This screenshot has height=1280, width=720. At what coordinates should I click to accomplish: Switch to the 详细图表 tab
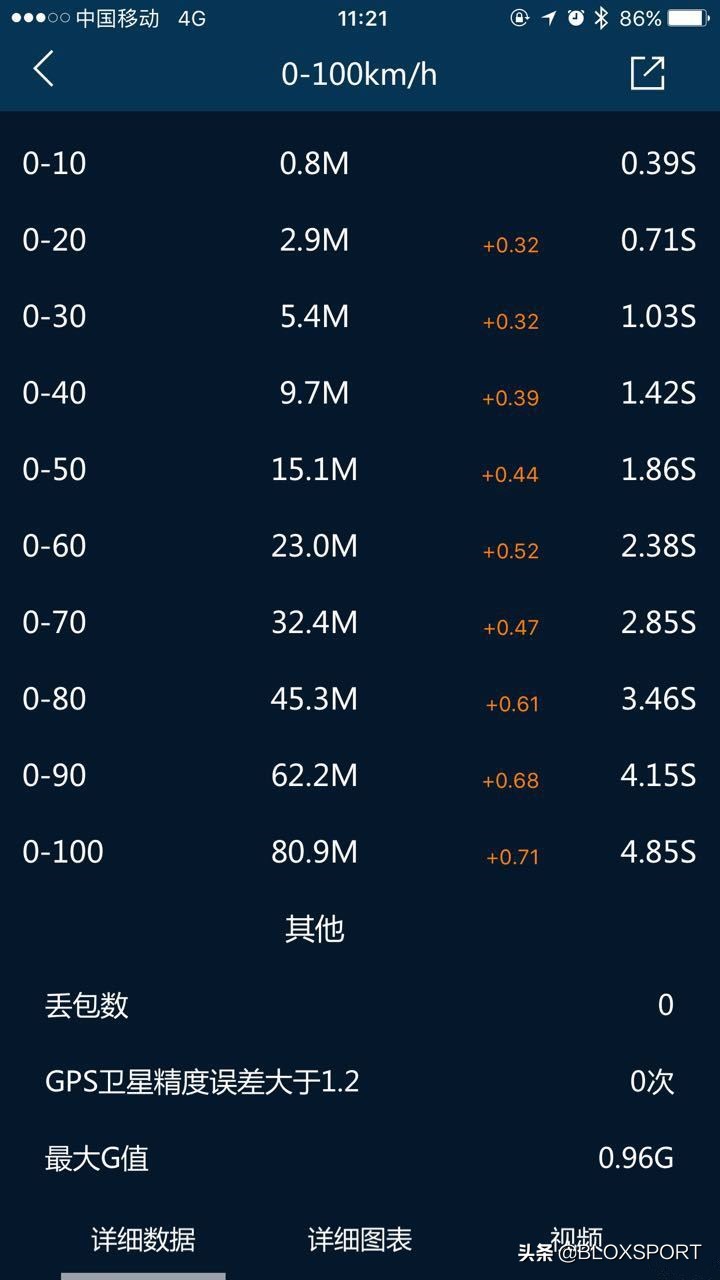coord(360,1240)
